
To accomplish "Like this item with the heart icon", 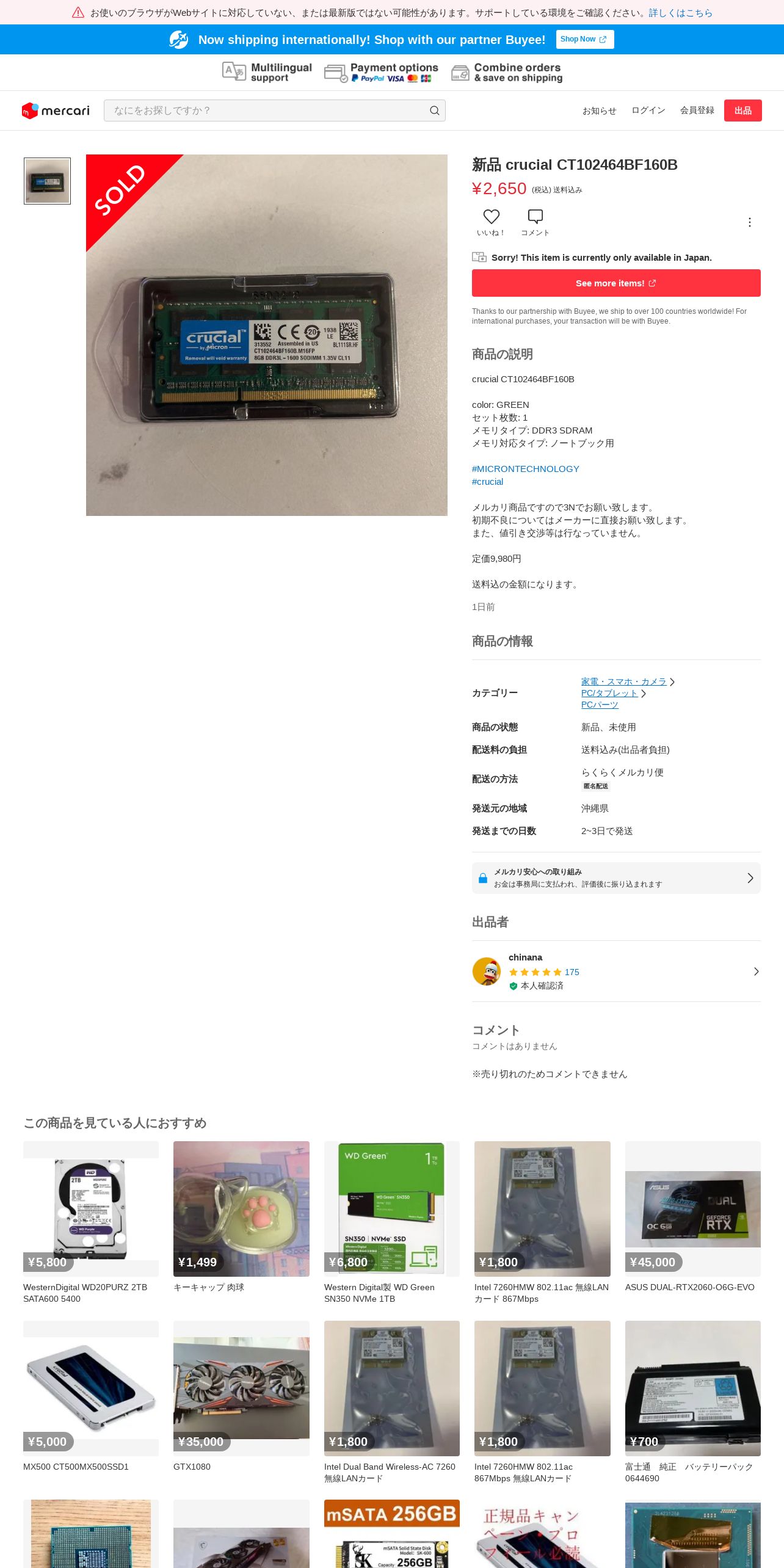I will click(491, 222).
